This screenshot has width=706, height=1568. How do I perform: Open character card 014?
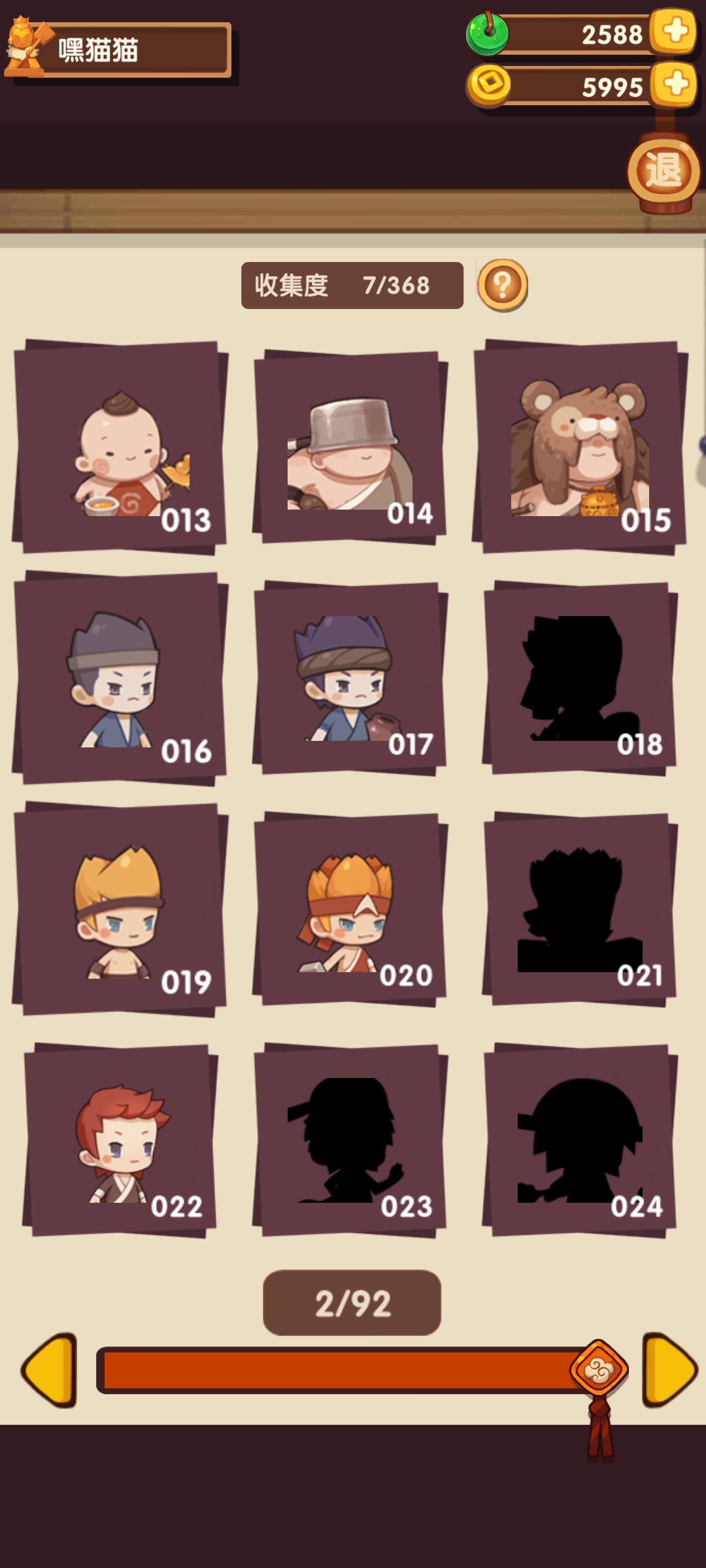click(x=350, y=447)
